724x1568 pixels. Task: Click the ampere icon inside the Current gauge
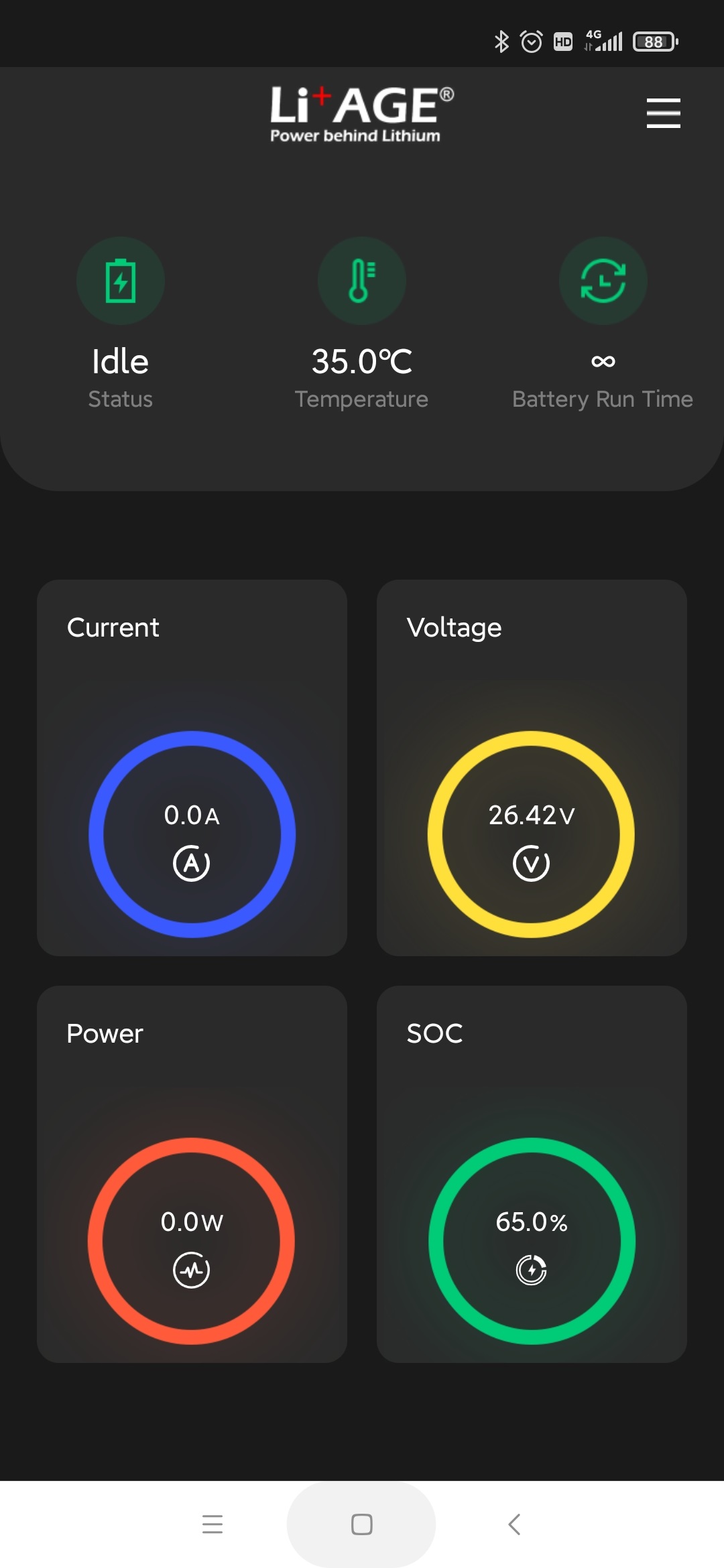pyautogui.click(x=193, y=862)
